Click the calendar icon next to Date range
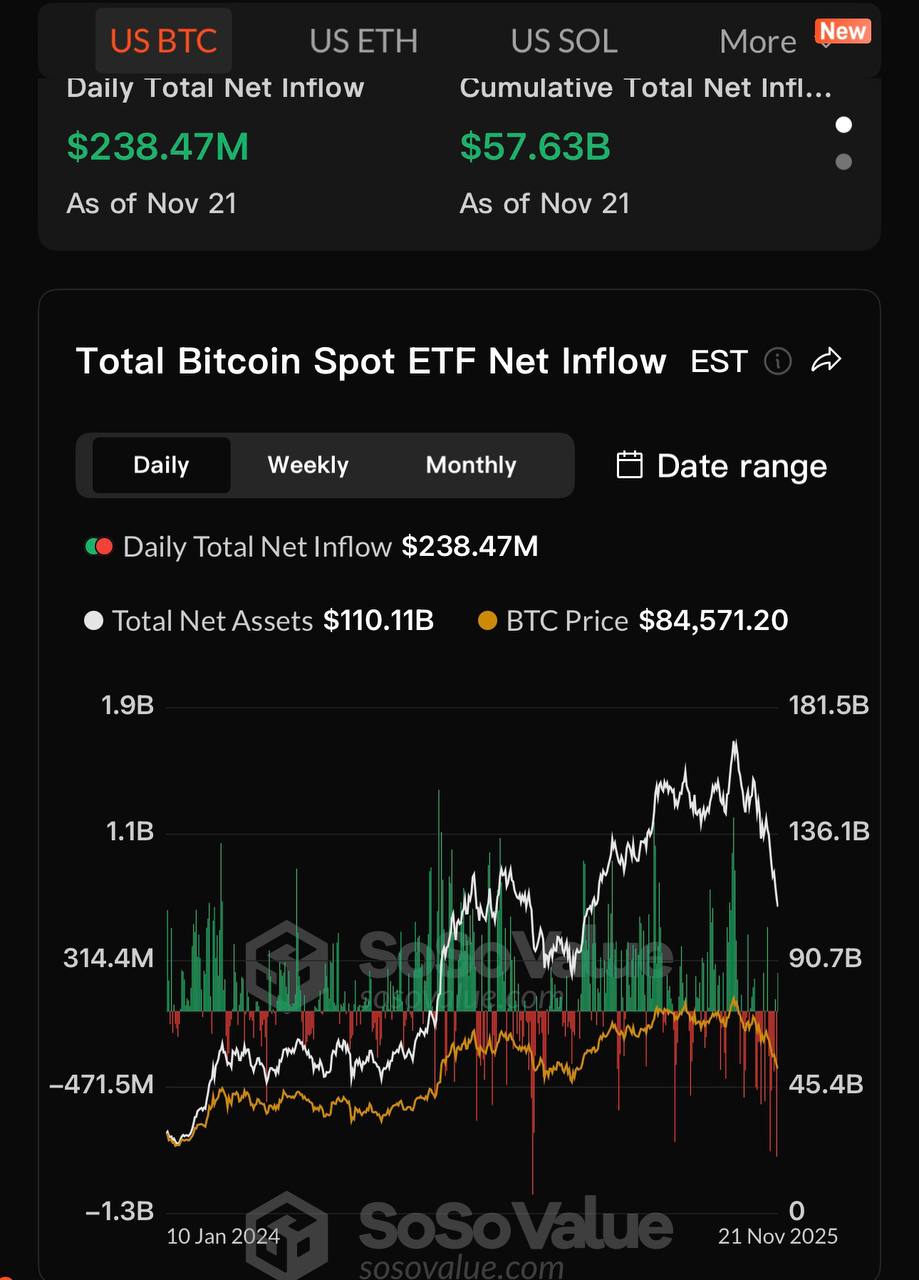919x1280 pixels. click(628, 465)
